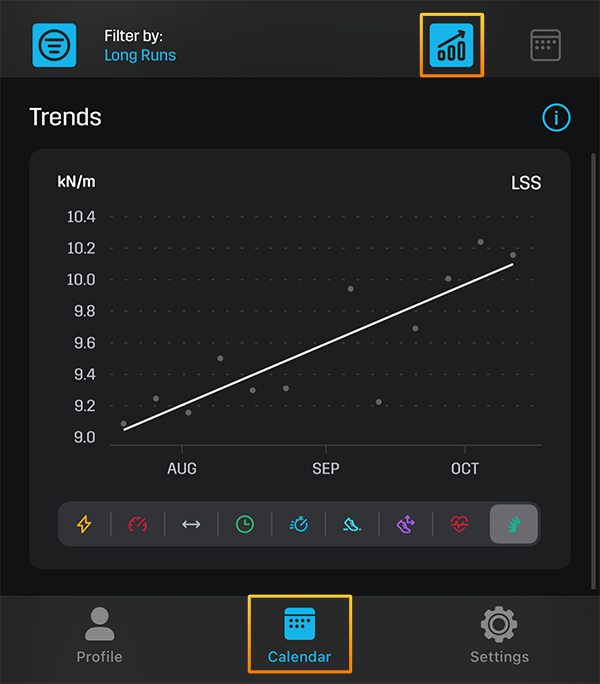Select the power lightning bolt metric
Viewport: 600px width, 684px height.
[x=84, y=524]
